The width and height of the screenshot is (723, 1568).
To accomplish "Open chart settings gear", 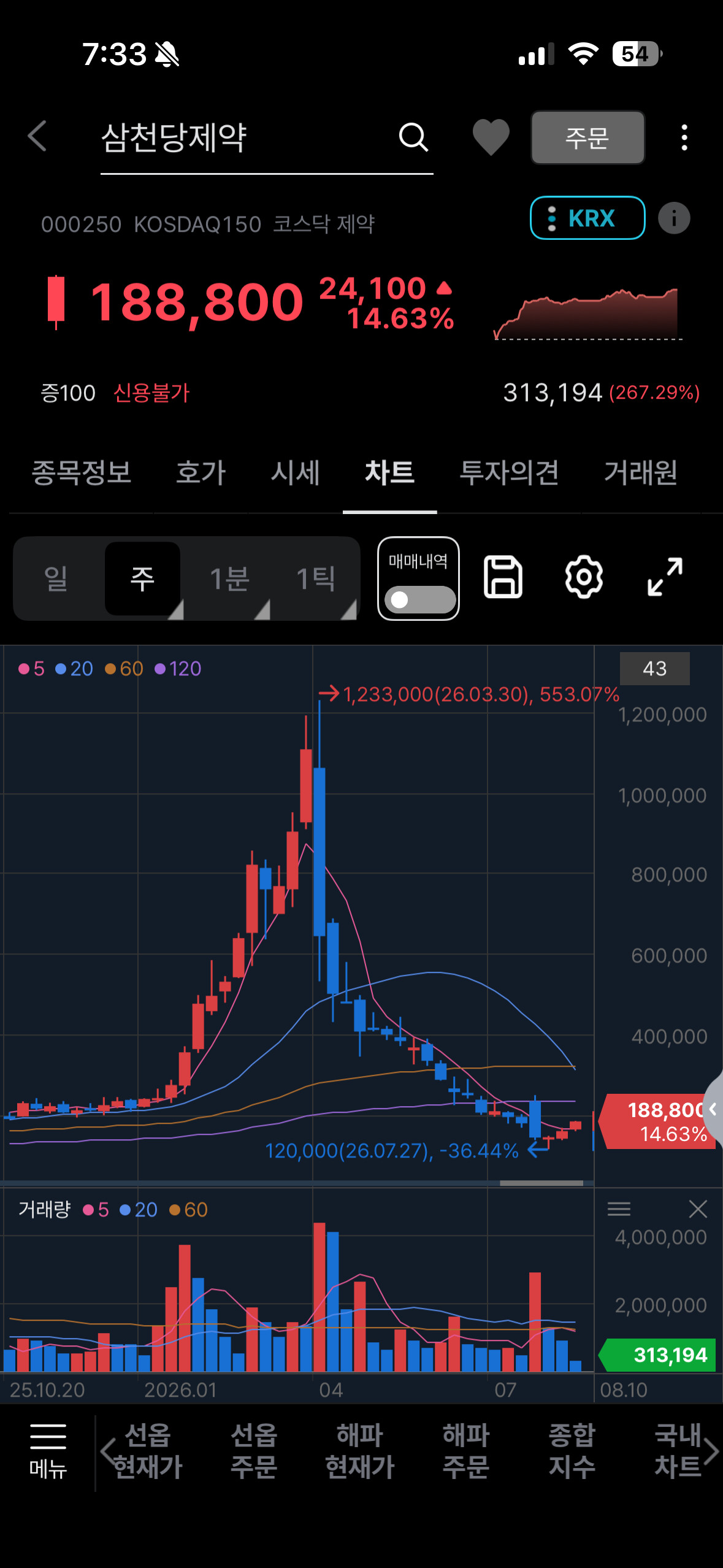I will [584, 577].
